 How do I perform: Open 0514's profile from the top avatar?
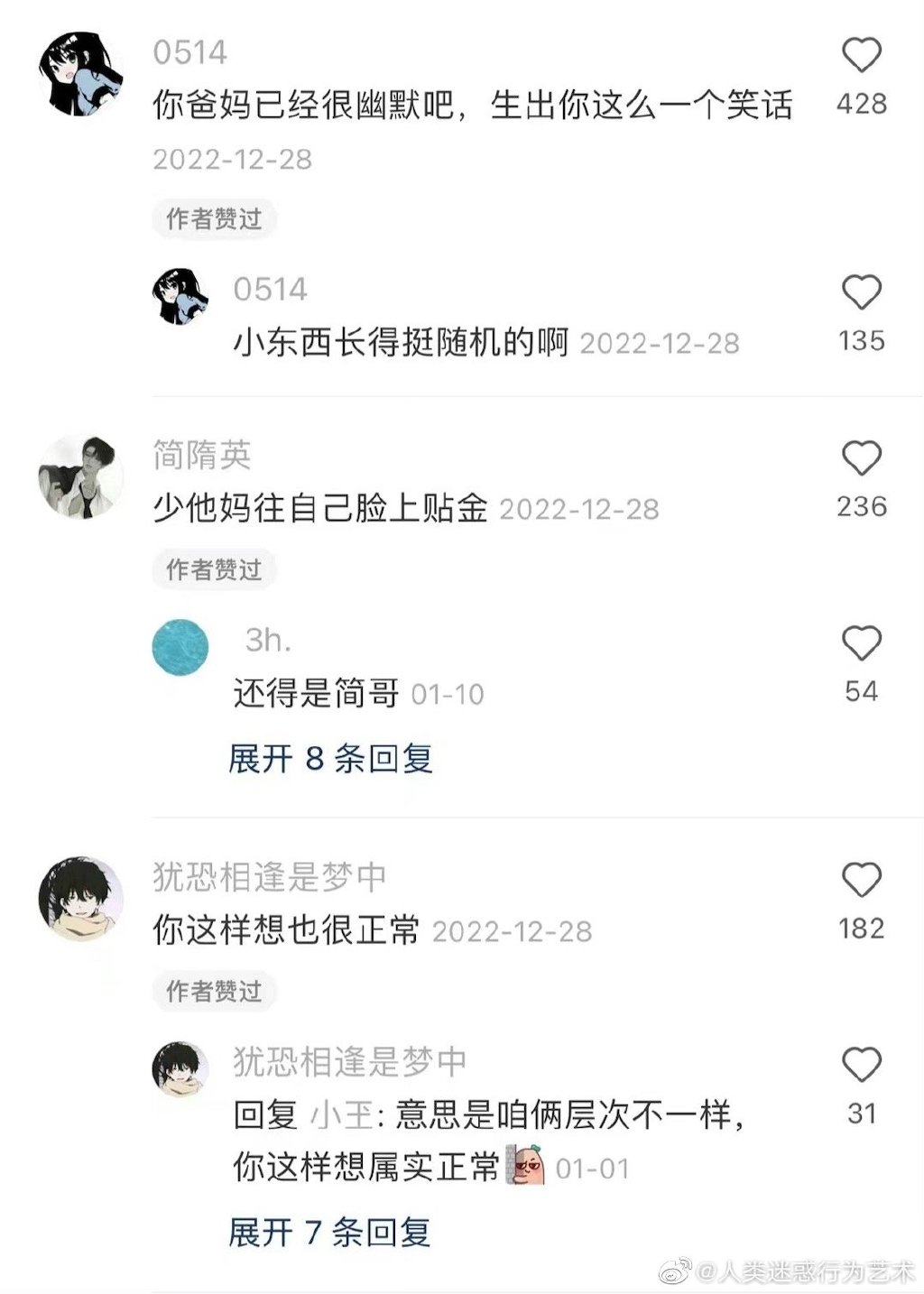click(x=81, y=75)
